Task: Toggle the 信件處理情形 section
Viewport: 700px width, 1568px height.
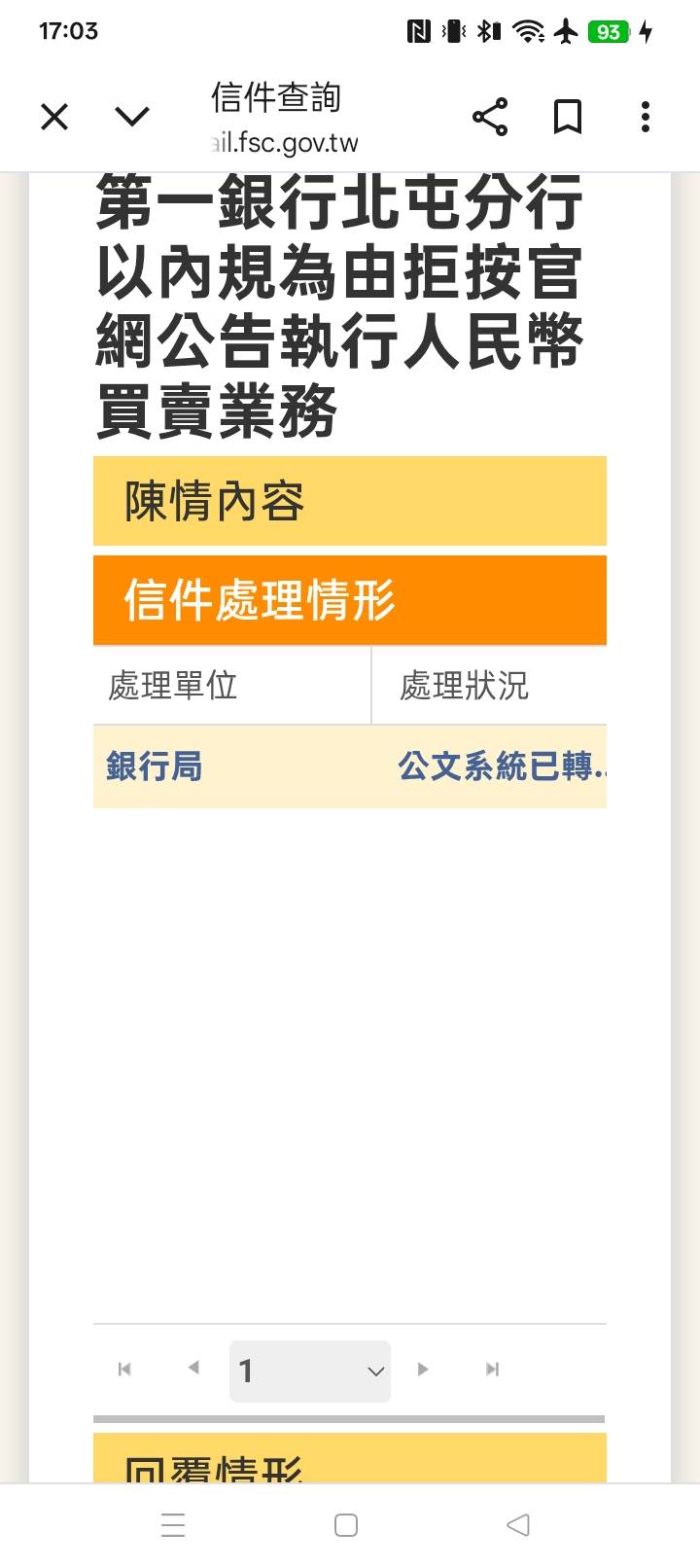Action: pos(350,600)
